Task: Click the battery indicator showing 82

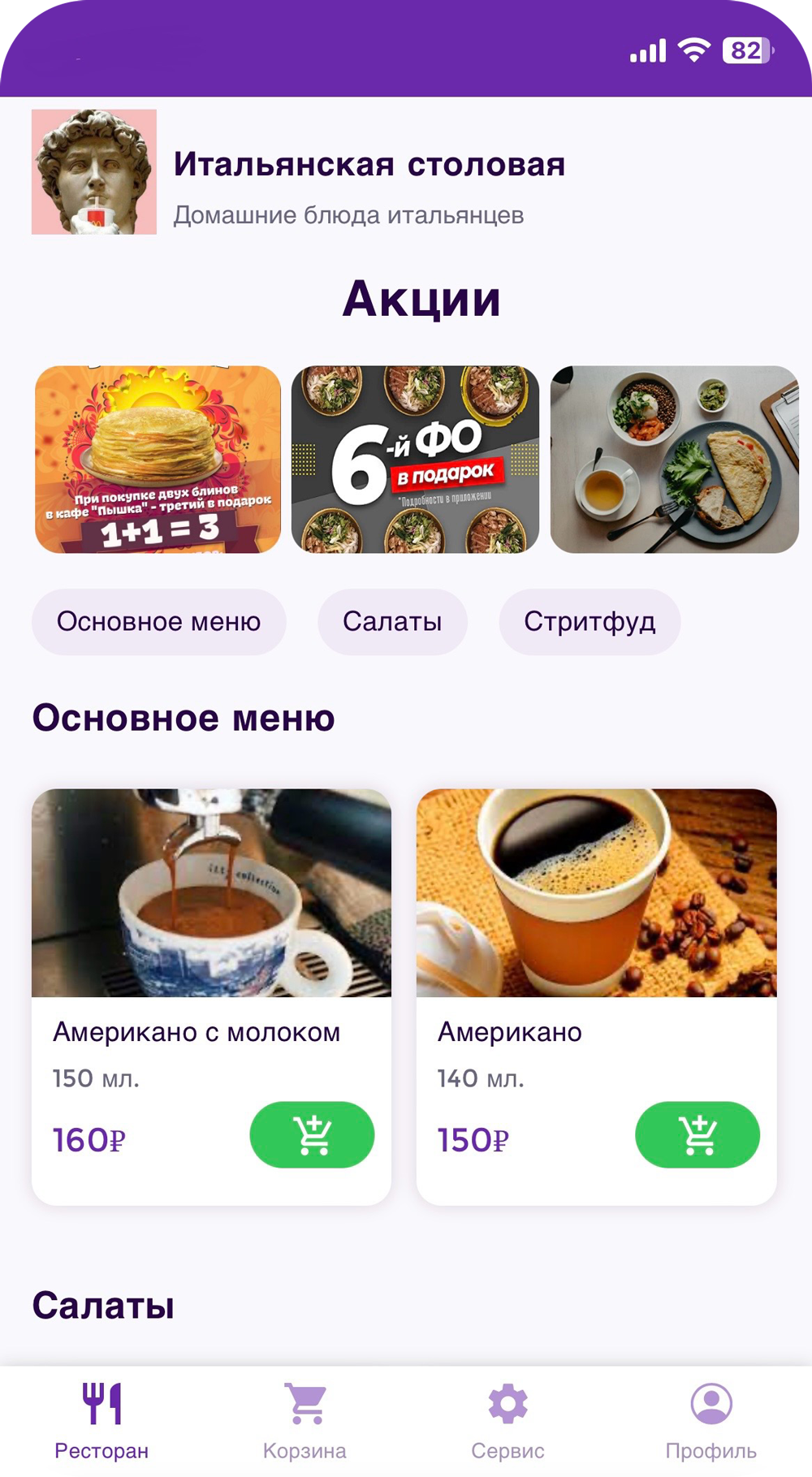Action: click(745, 50)
